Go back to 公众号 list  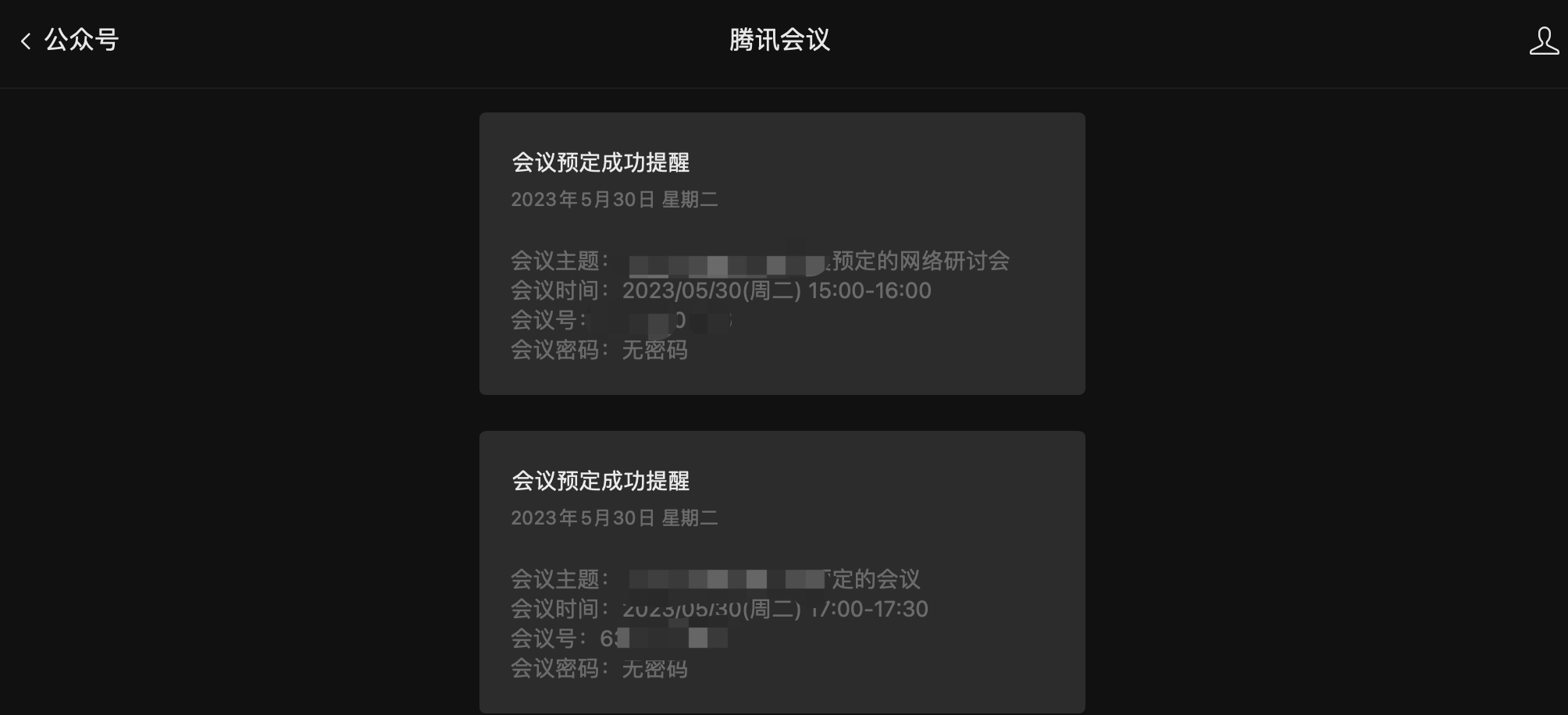point(69,40)
